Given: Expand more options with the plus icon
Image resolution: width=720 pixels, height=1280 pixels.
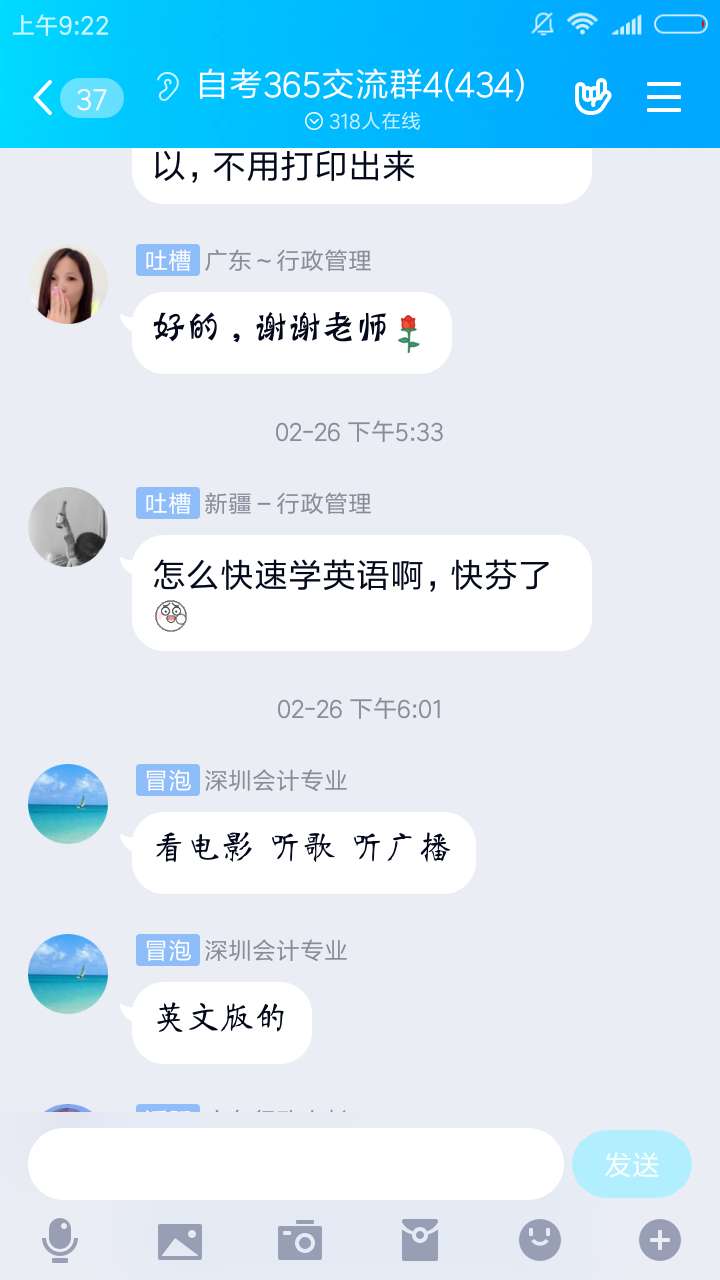Looking at the screenshot, I should [660, 1241].
